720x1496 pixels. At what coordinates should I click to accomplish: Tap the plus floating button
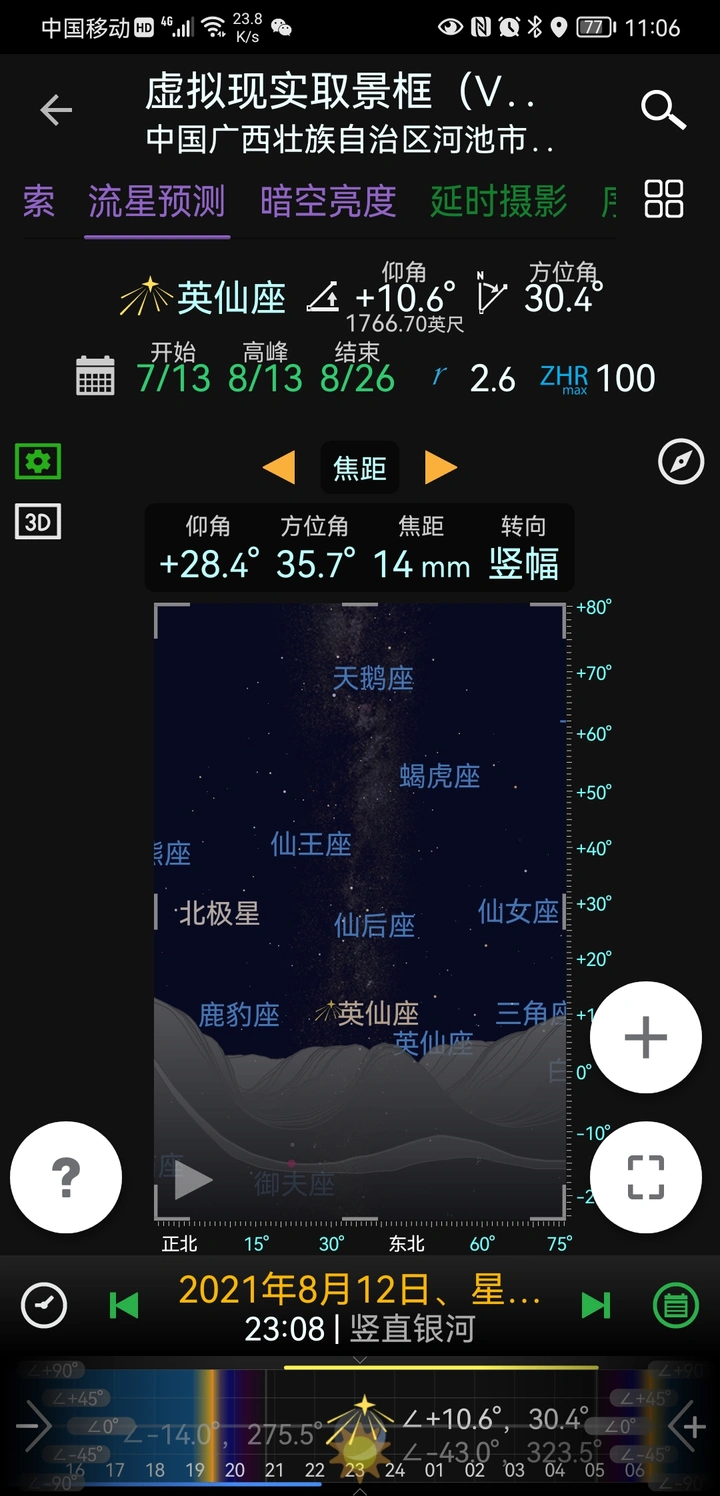tap(645, 1038)
